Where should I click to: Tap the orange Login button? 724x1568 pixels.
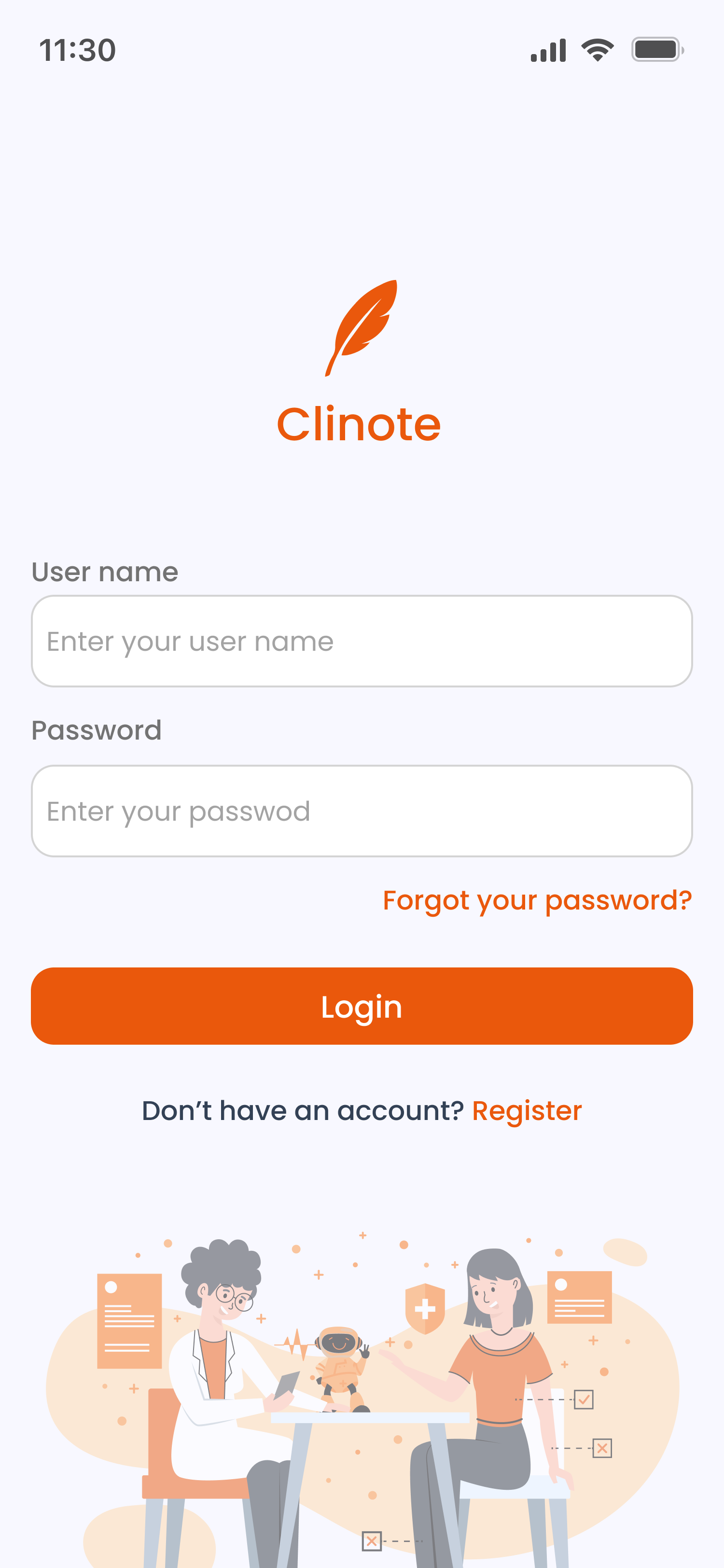point(362,1006)
